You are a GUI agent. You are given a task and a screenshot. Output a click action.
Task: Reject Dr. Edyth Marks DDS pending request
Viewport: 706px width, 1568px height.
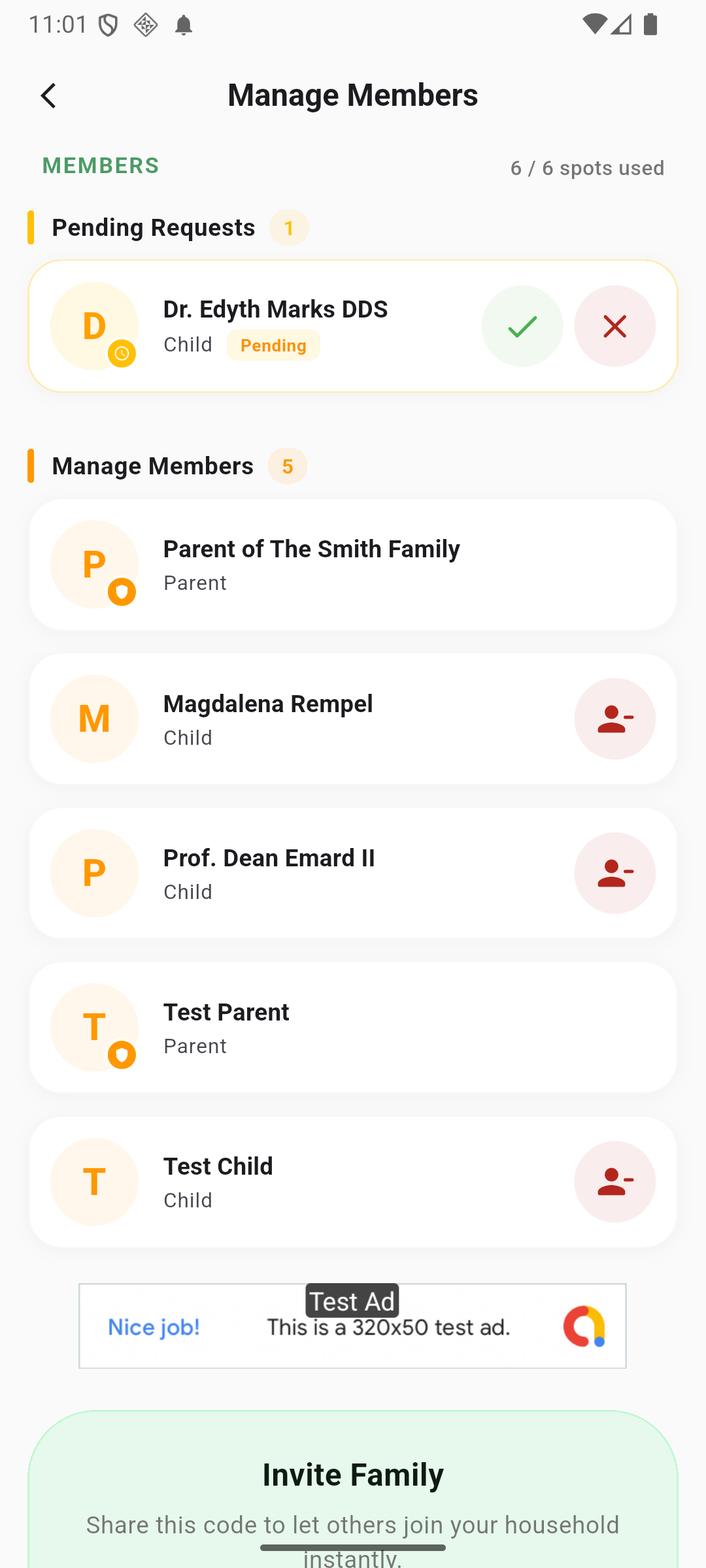click(x=614, y=325)
